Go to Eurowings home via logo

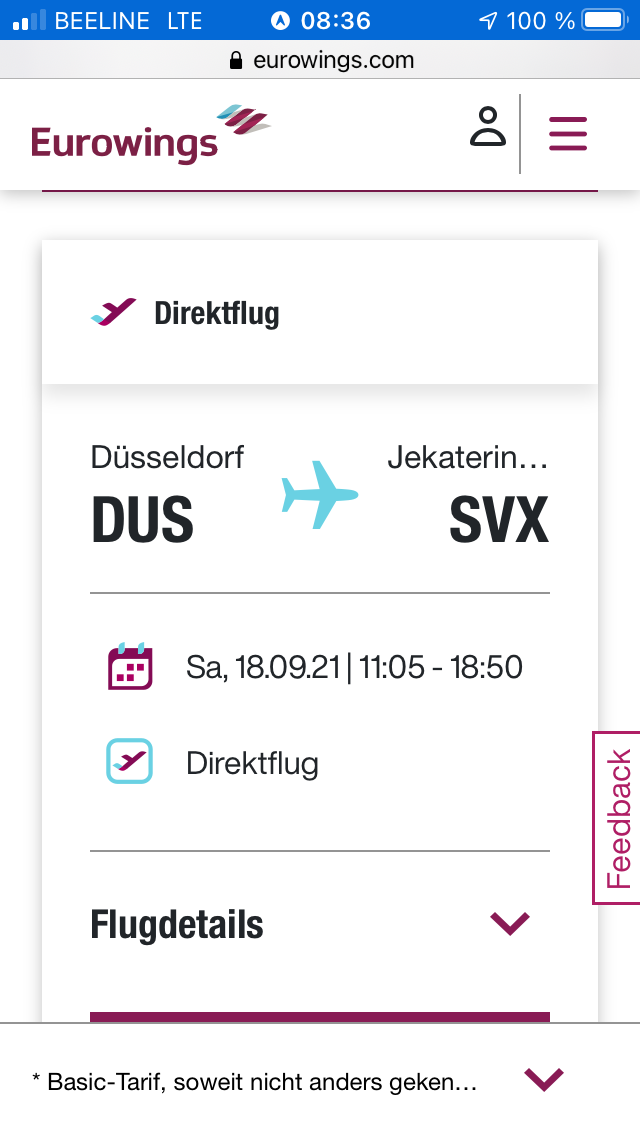[x=150, y=135]
